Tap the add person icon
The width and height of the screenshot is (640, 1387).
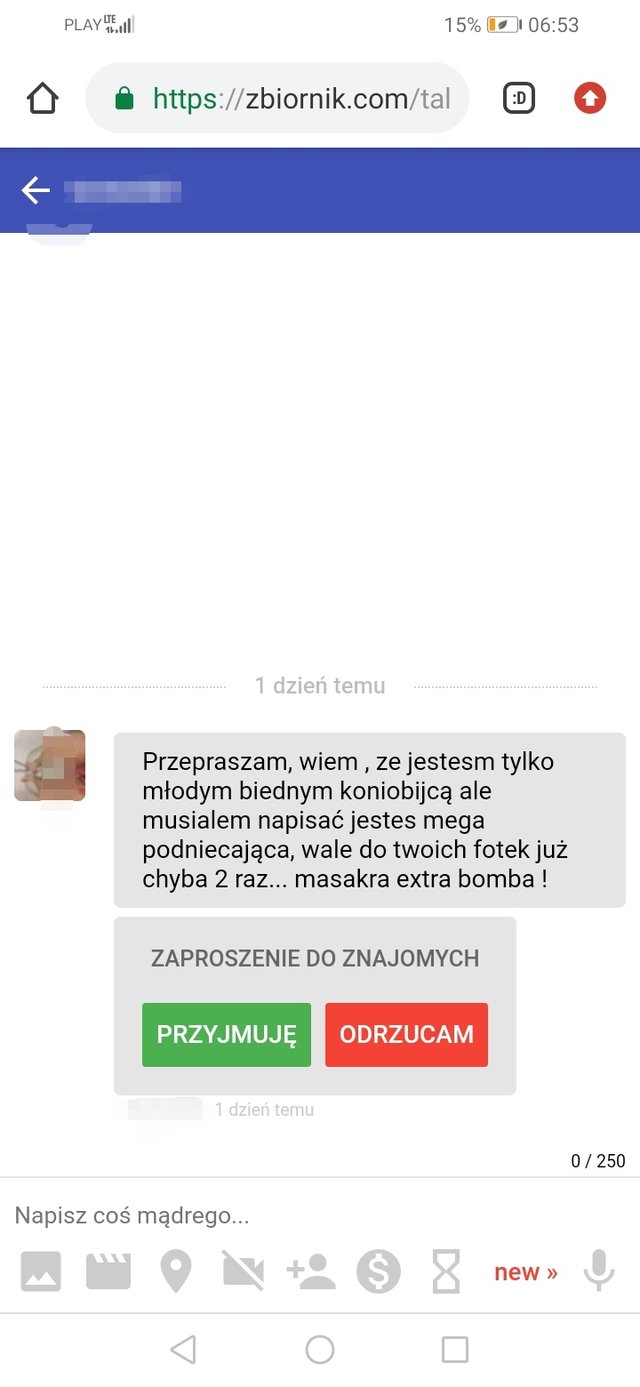point(310,1272)
